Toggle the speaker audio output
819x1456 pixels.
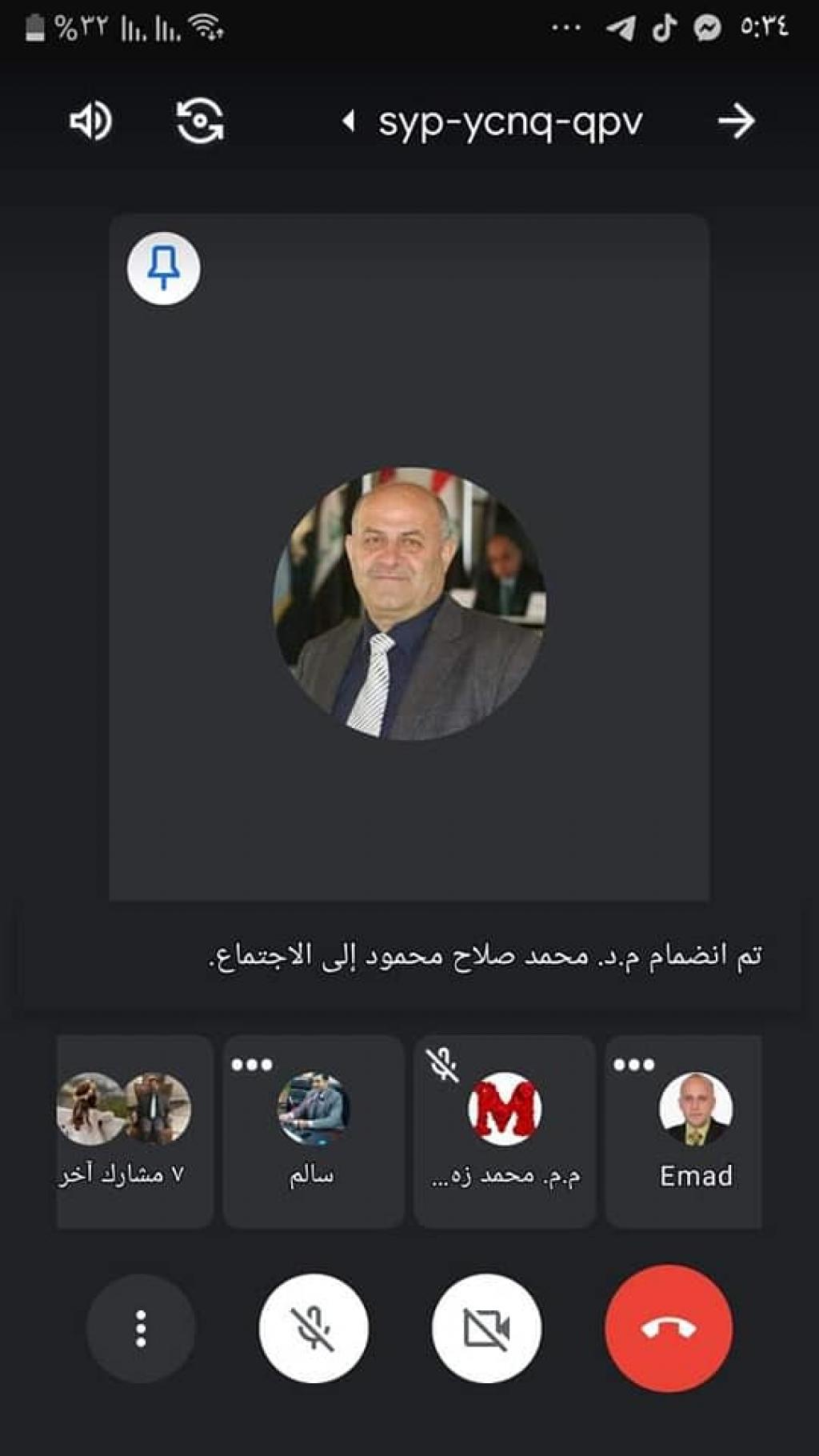[90, 122]
